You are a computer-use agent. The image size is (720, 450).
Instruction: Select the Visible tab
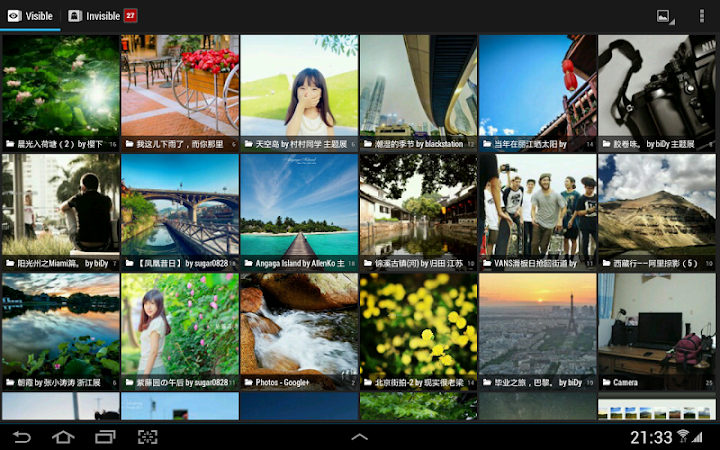coord(31,16)
